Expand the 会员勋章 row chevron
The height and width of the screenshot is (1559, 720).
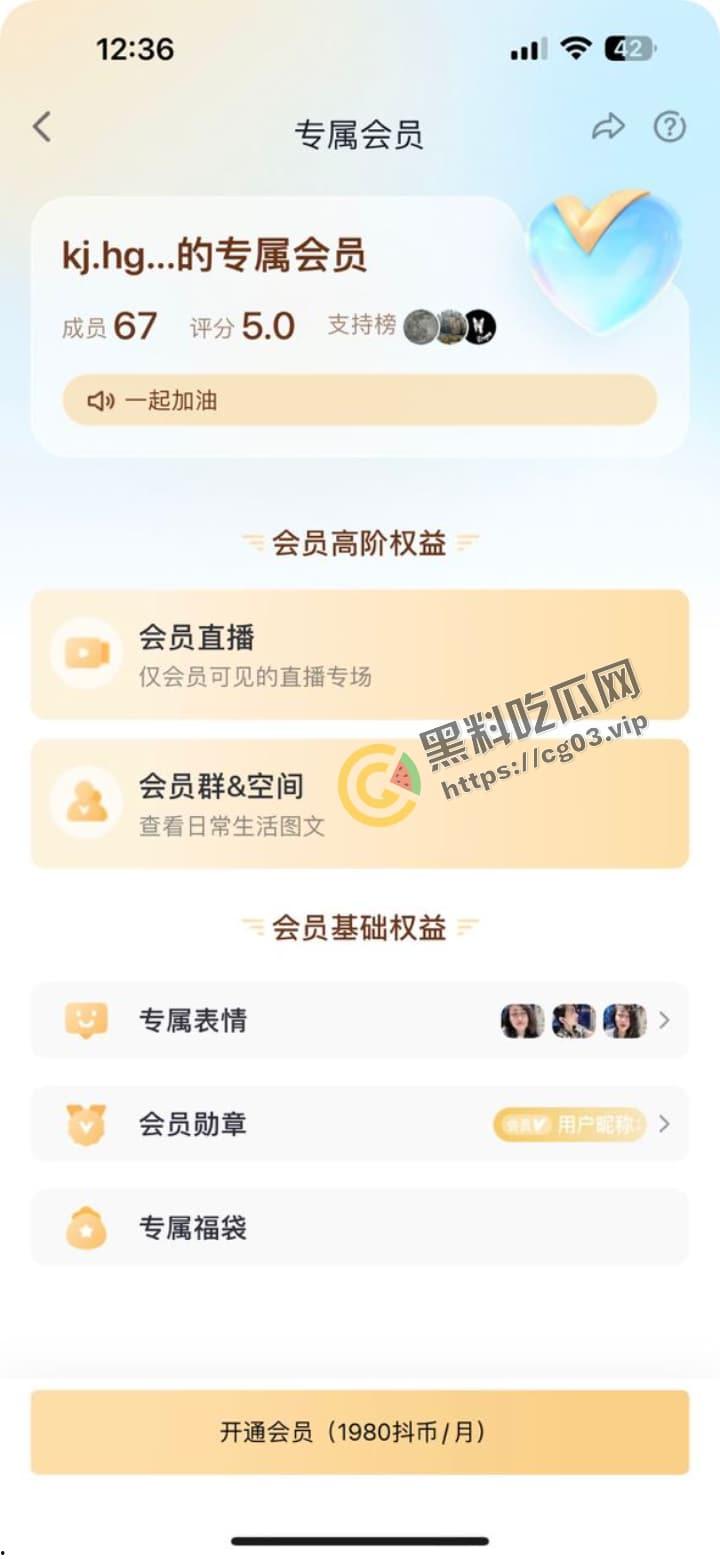pyautogui.click(x=663, y=1124)
